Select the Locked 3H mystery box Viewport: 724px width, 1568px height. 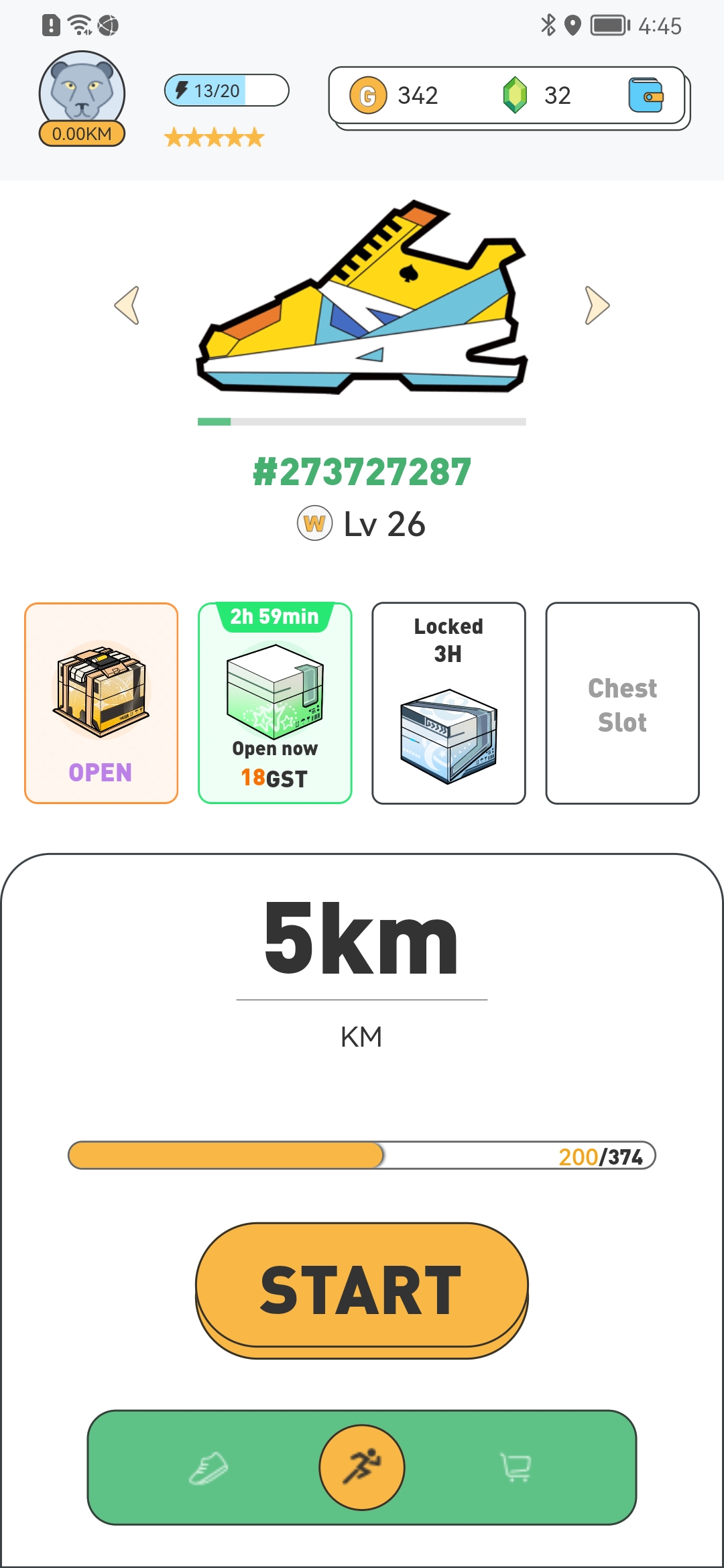tap(448, 703)
